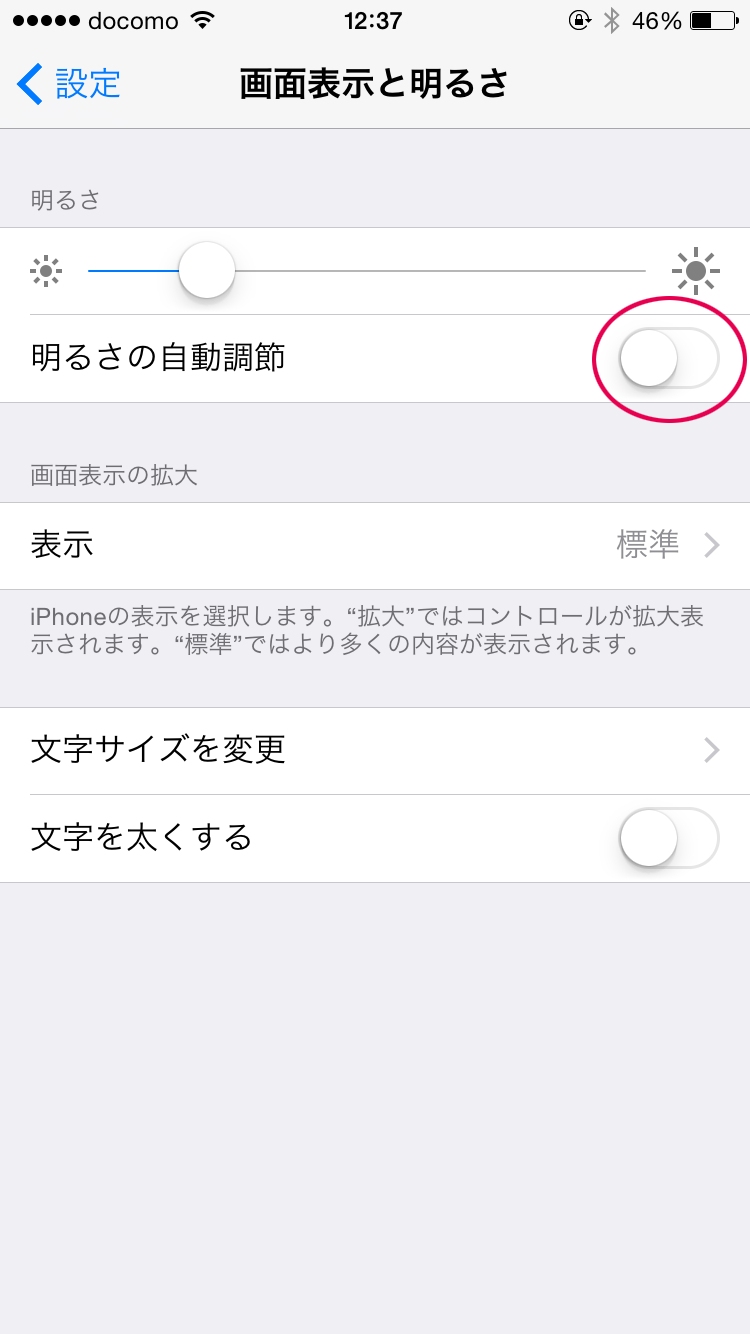750x1334 pixels.
Task: Open the 表示 display zoom row
Action: 375,546
